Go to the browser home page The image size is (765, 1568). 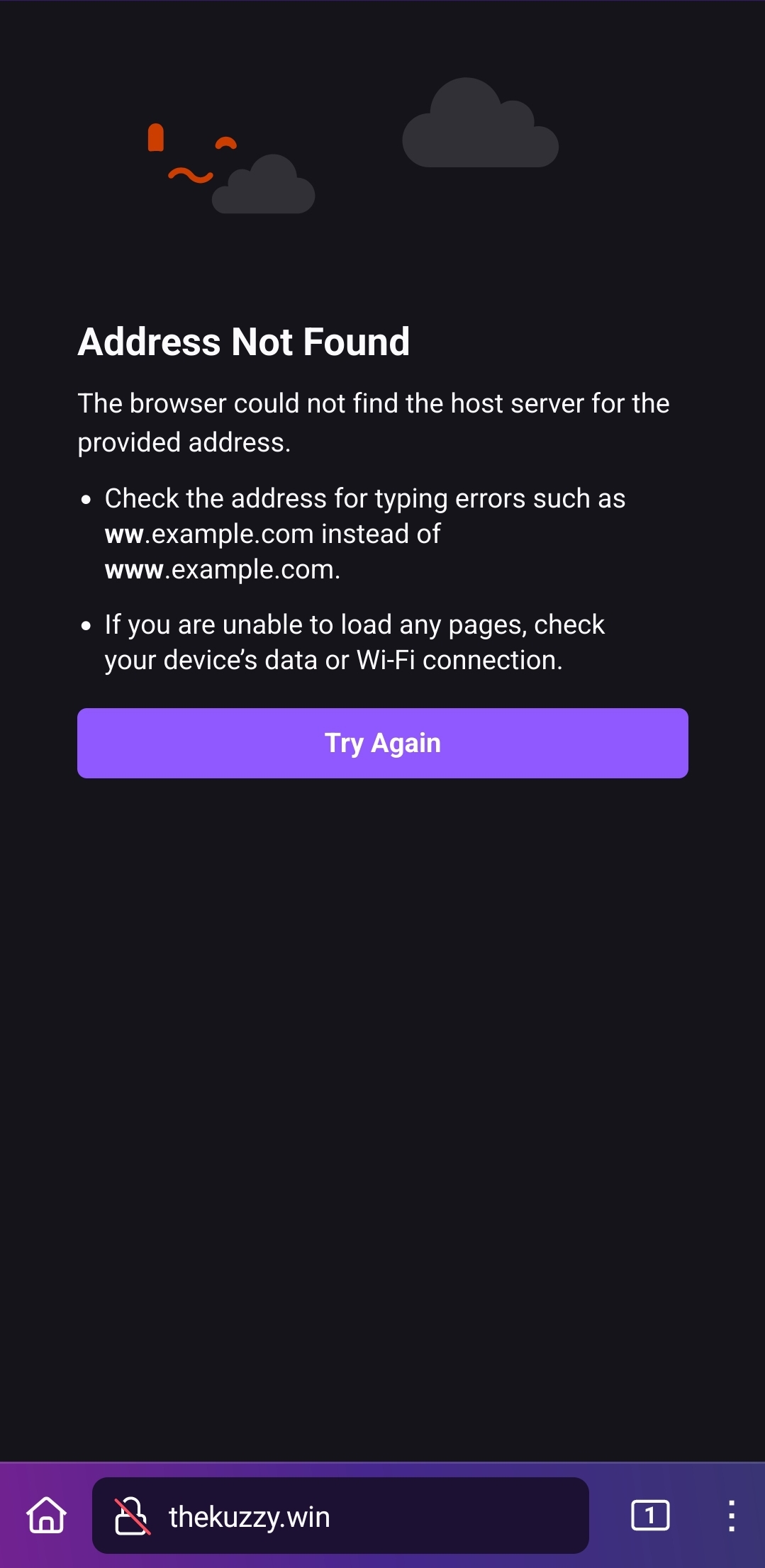coord(47,1516)
